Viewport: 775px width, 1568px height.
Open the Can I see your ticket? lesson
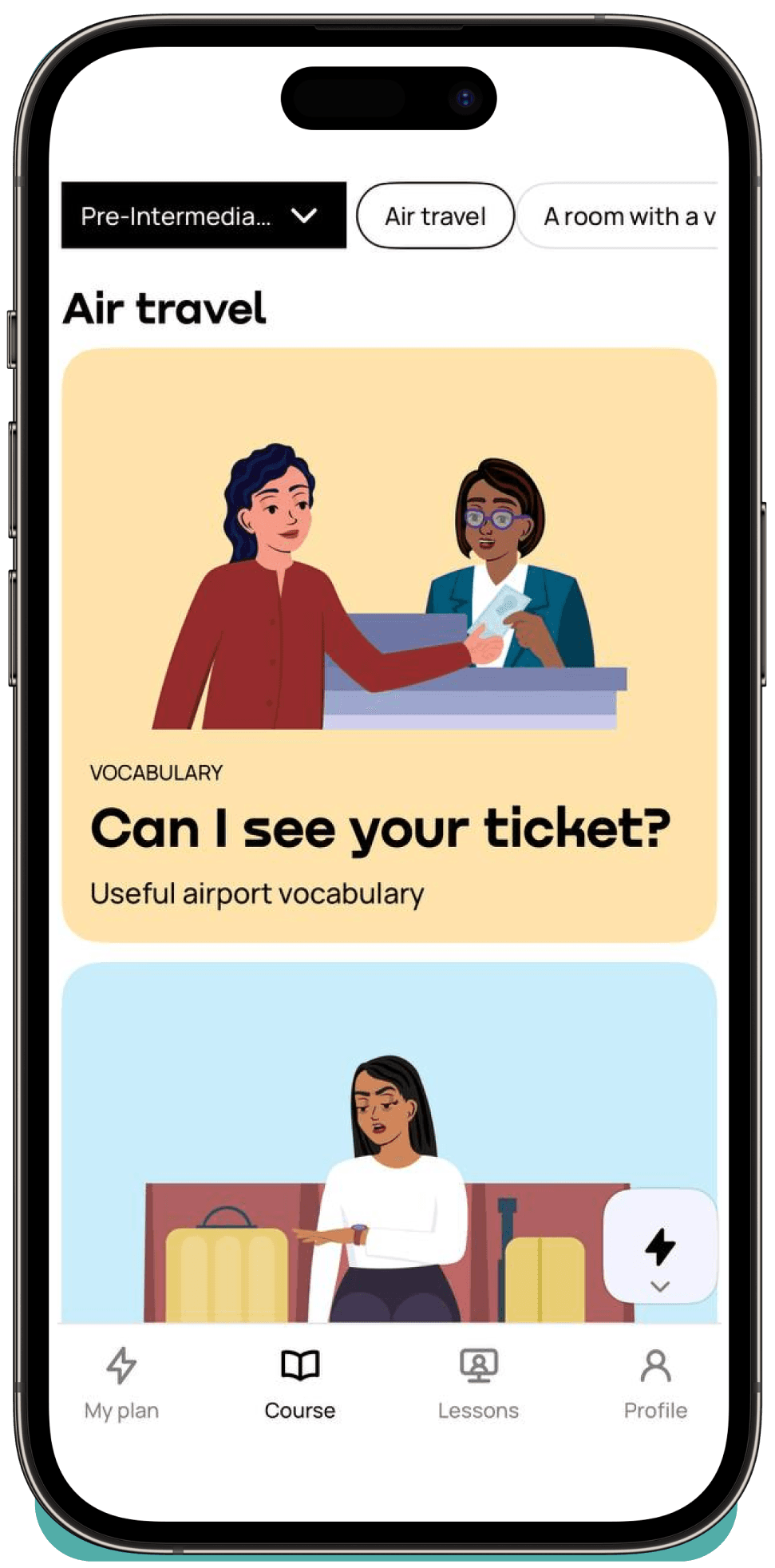coord(389,645)
